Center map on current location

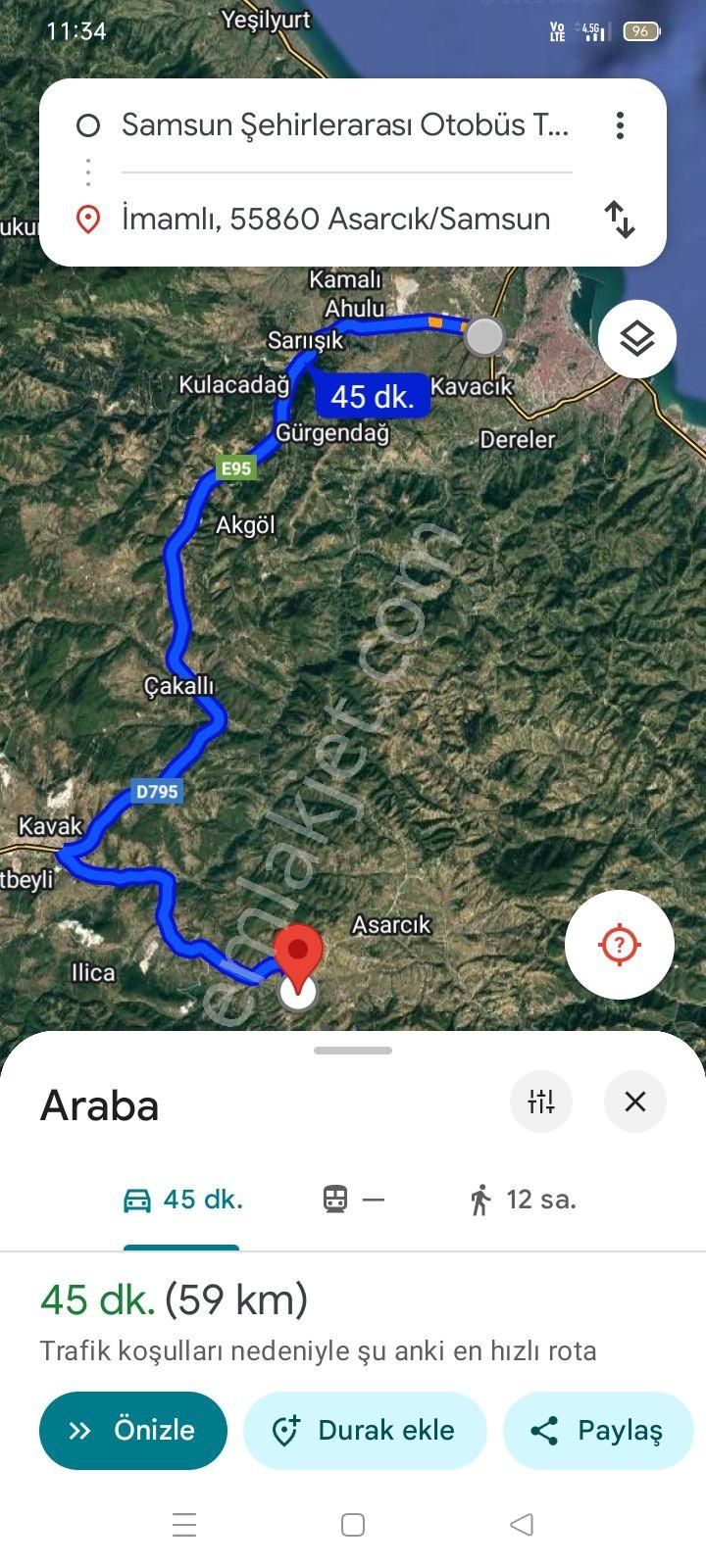(x=619, y=944)
